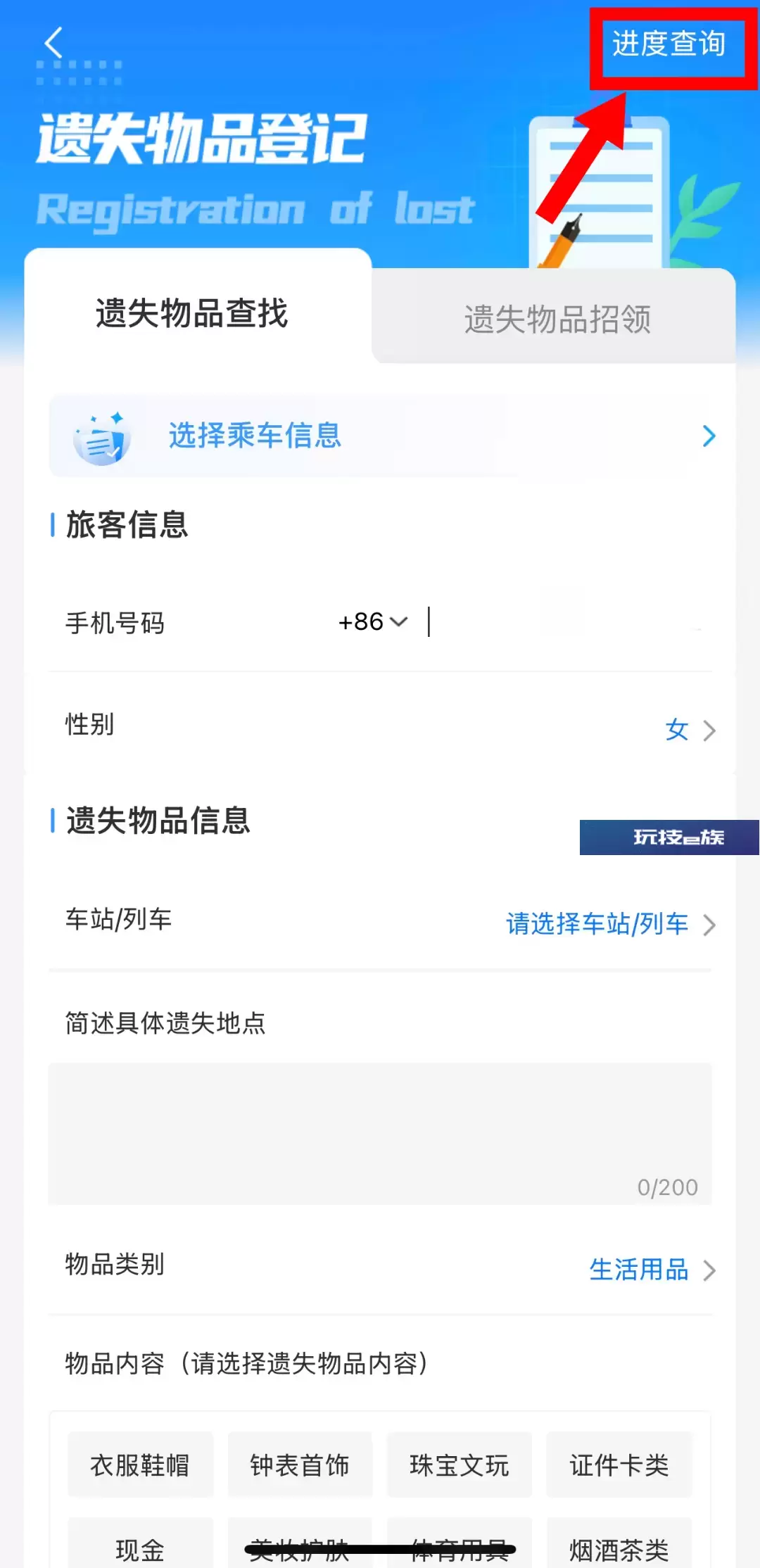Expand the +86 country code dropdown
This screenshot has height=1568, width=760.
[373, 622]
